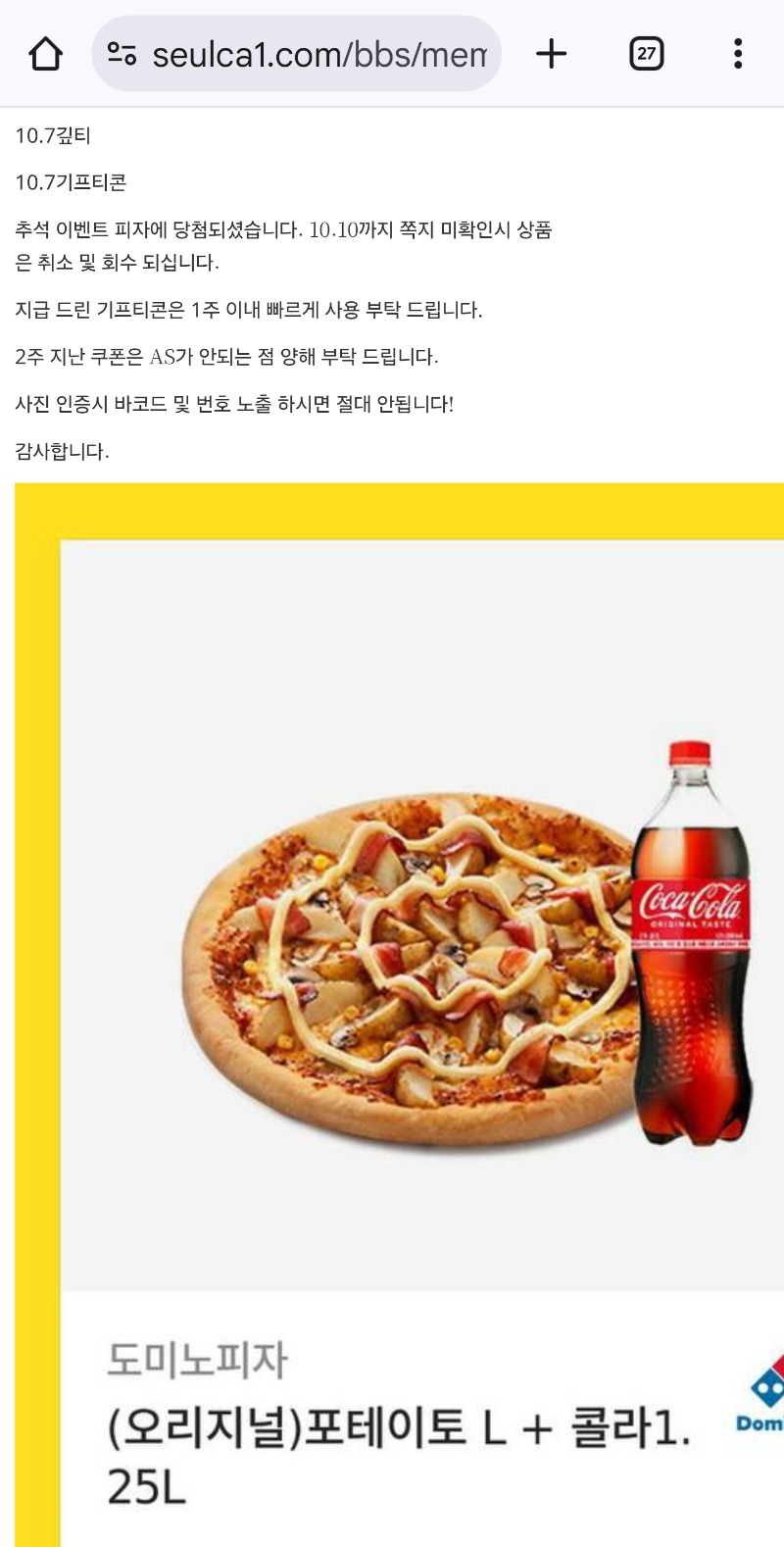Screen dimensions: 784x1547
Task: View site info icon in address bar
Action: [122, 54]
